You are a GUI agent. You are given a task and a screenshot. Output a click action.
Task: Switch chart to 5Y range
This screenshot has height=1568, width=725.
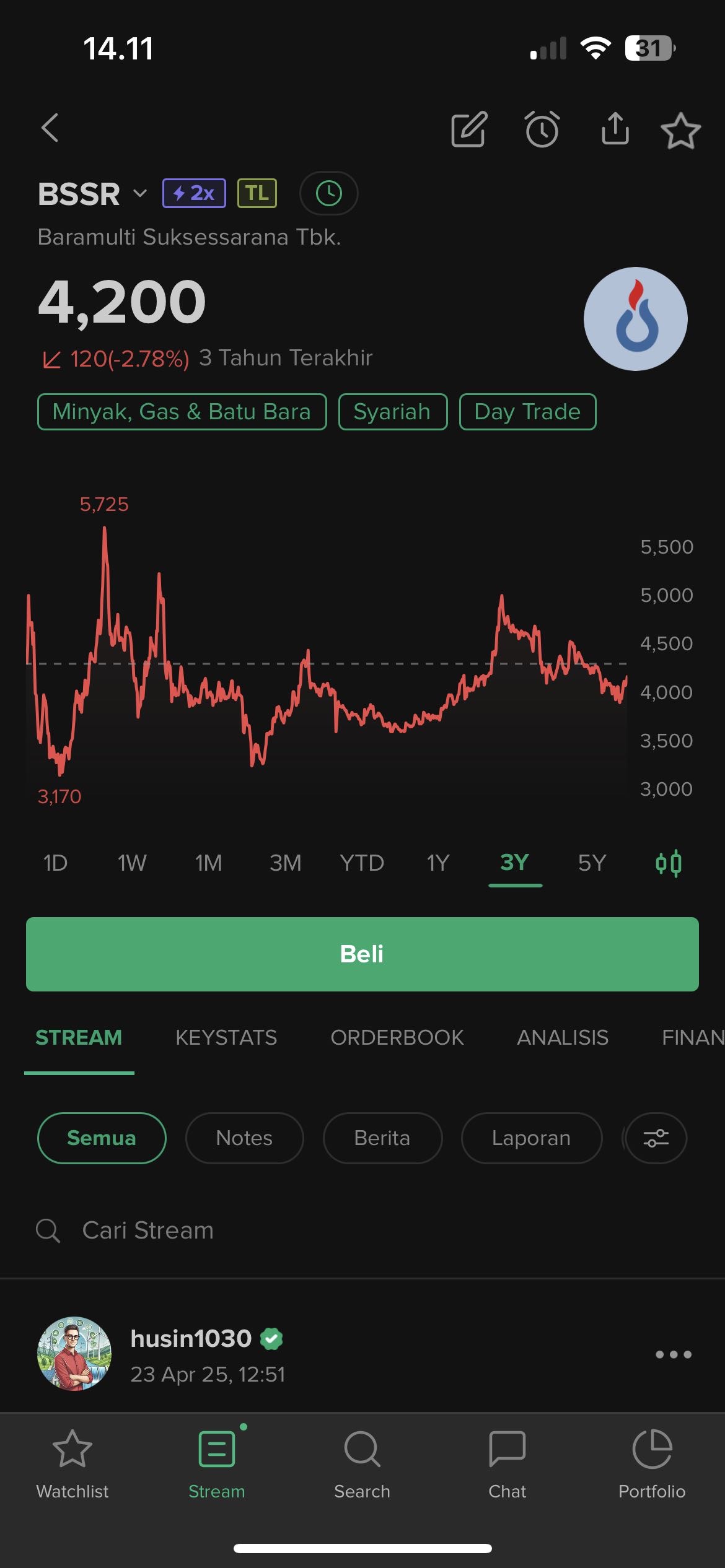591,863
